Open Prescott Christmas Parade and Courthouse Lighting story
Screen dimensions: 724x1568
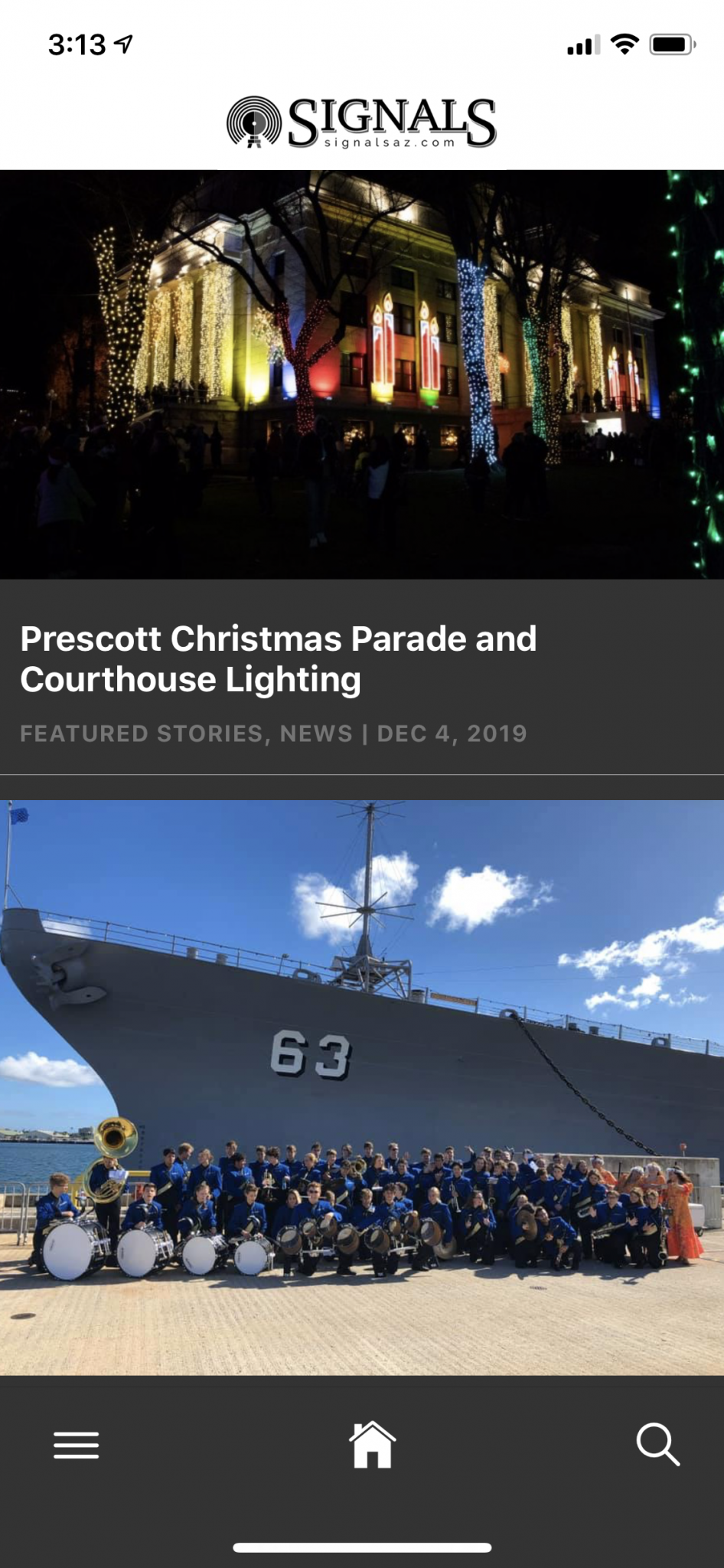(x=279, y=659)
